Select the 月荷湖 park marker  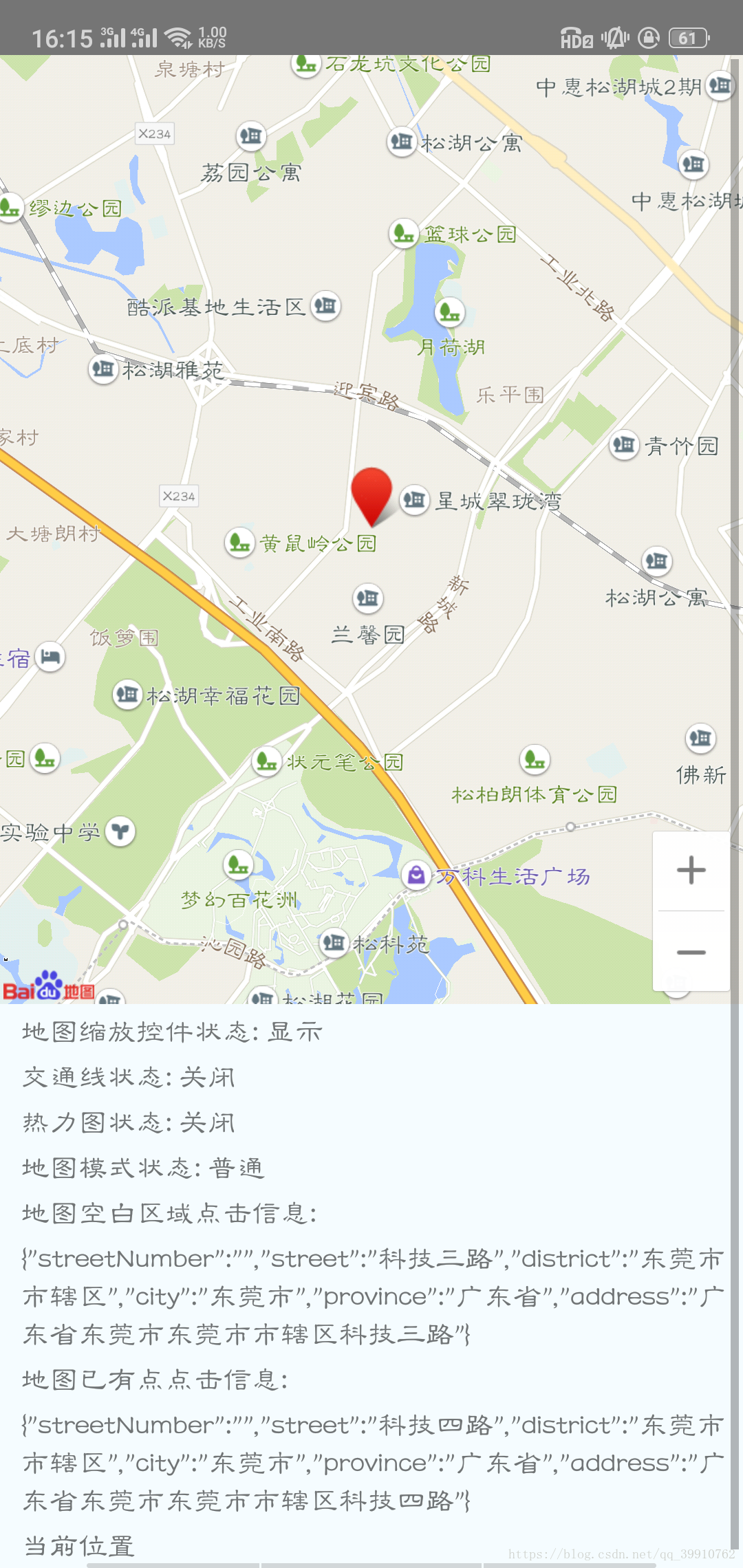point(450,313)
